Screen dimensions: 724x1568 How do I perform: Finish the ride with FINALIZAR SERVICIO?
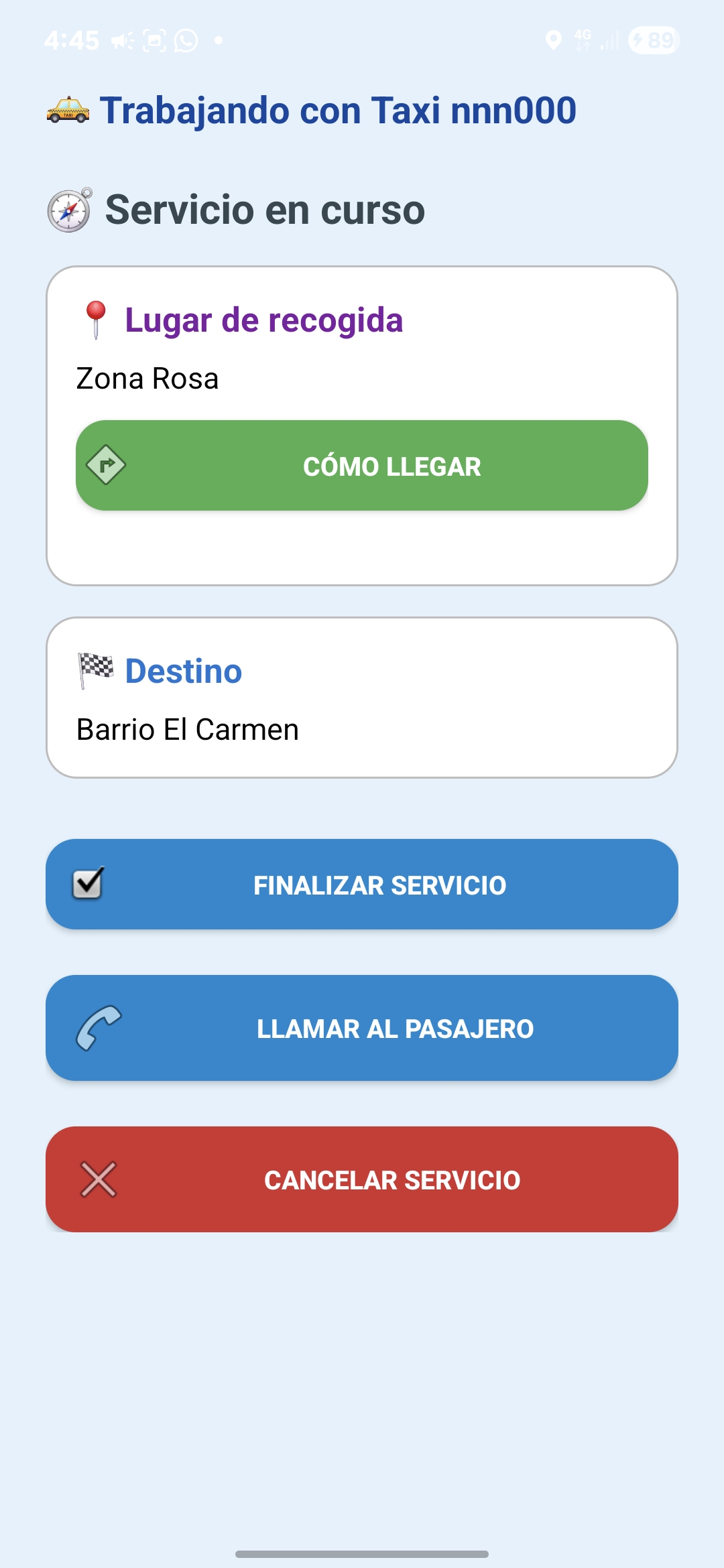tap(362, 885)
